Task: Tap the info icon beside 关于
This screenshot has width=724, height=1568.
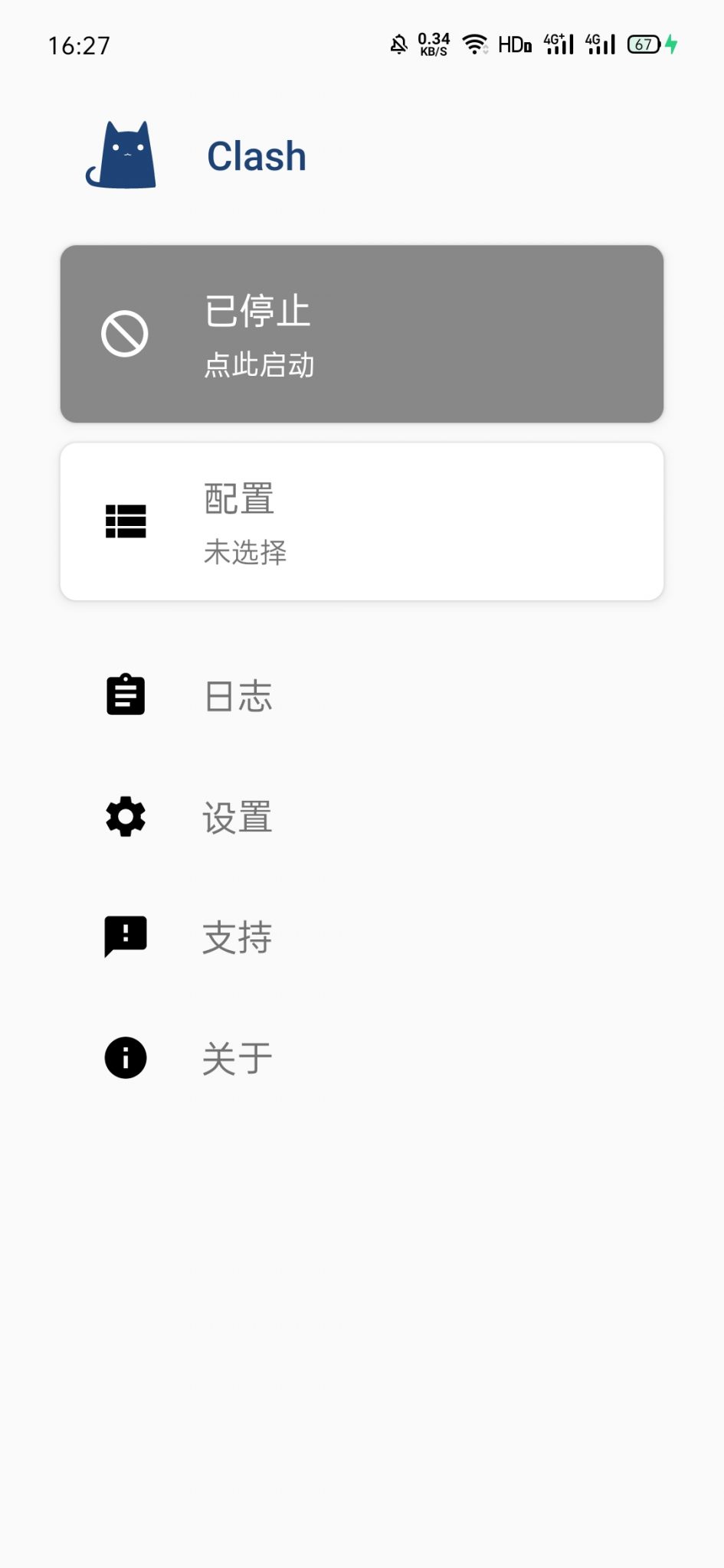Action: click(125, 1056)
